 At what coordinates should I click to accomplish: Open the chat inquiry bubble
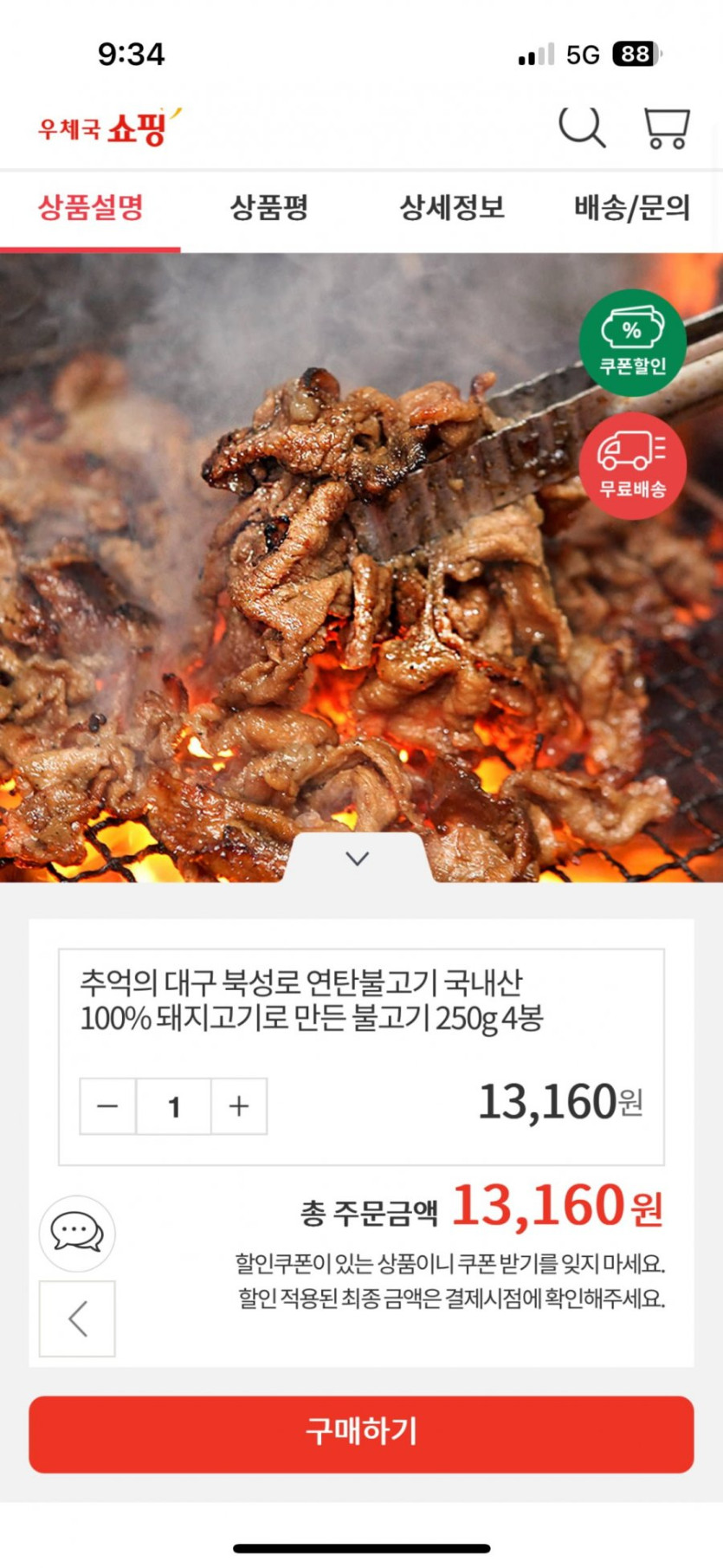tap(77, 1233)
